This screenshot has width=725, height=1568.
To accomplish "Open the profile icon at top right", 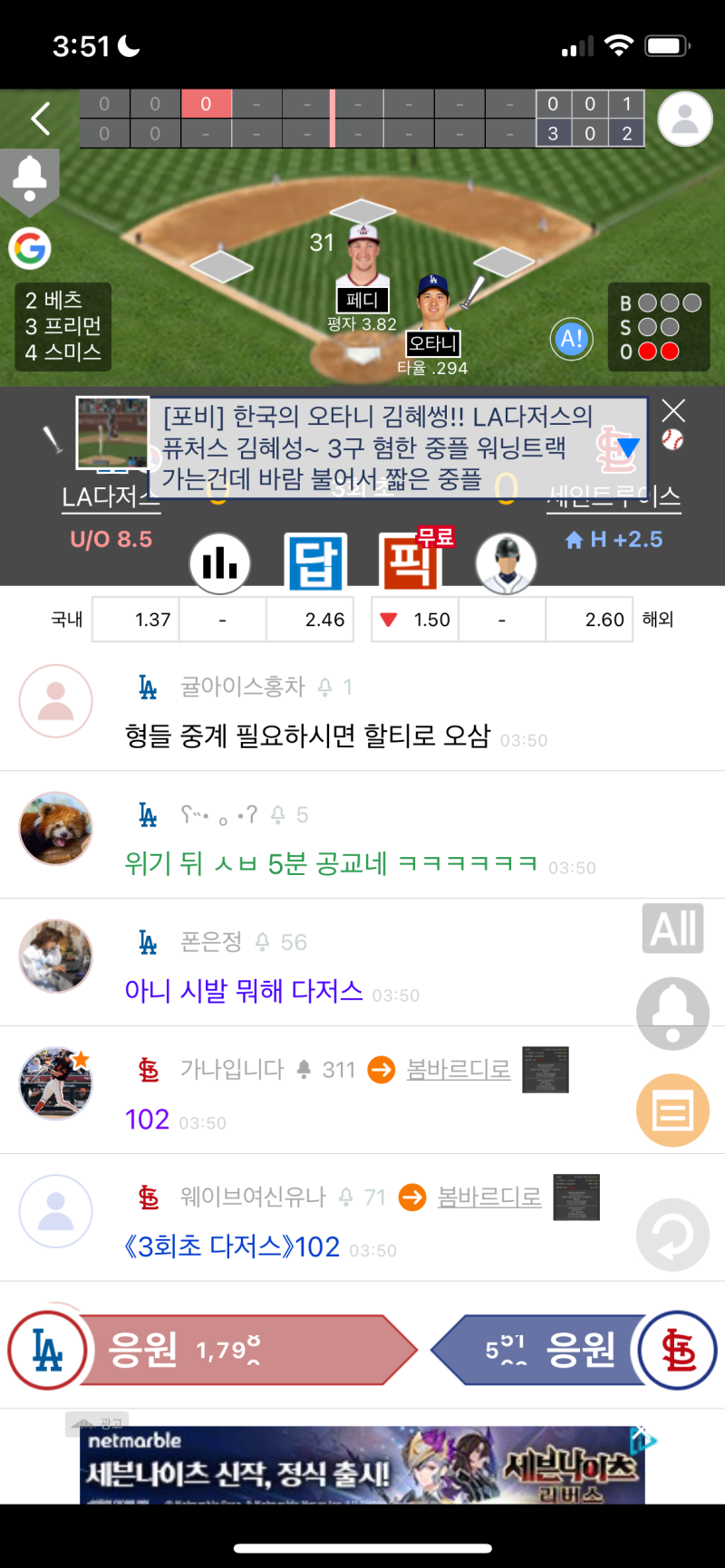I will click(x=684, y=119).
